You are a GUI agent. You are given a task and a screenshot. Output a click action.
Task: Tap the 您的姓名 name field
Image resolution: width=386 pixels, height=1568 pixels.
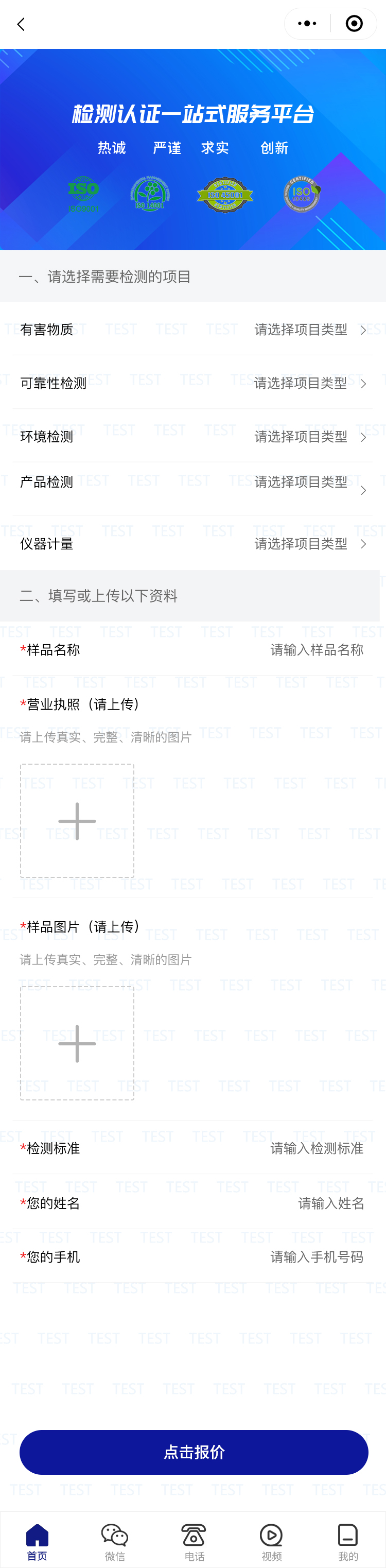click(330, 1203)
